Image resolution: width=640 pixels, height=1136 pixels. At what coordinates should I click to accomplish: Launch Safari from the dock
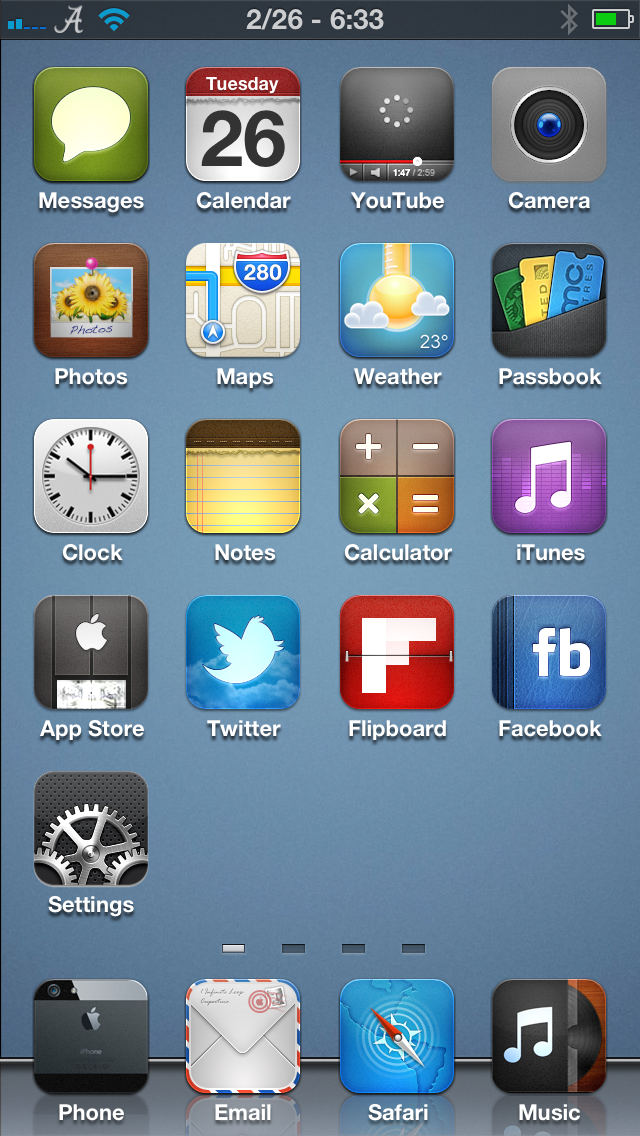[x=396, y=1036]
